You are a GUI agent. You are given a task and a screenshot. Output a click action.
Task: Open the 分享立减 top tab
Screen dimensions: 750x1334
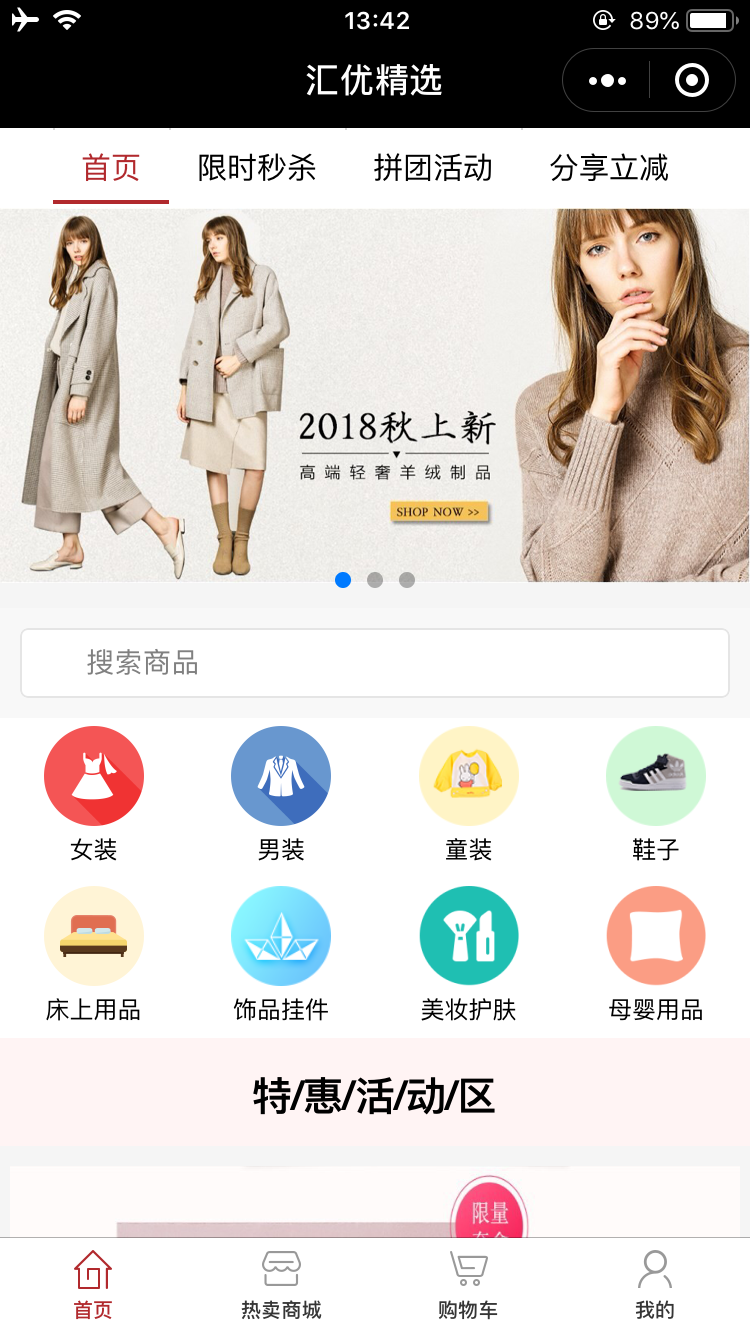click(609, 168)
